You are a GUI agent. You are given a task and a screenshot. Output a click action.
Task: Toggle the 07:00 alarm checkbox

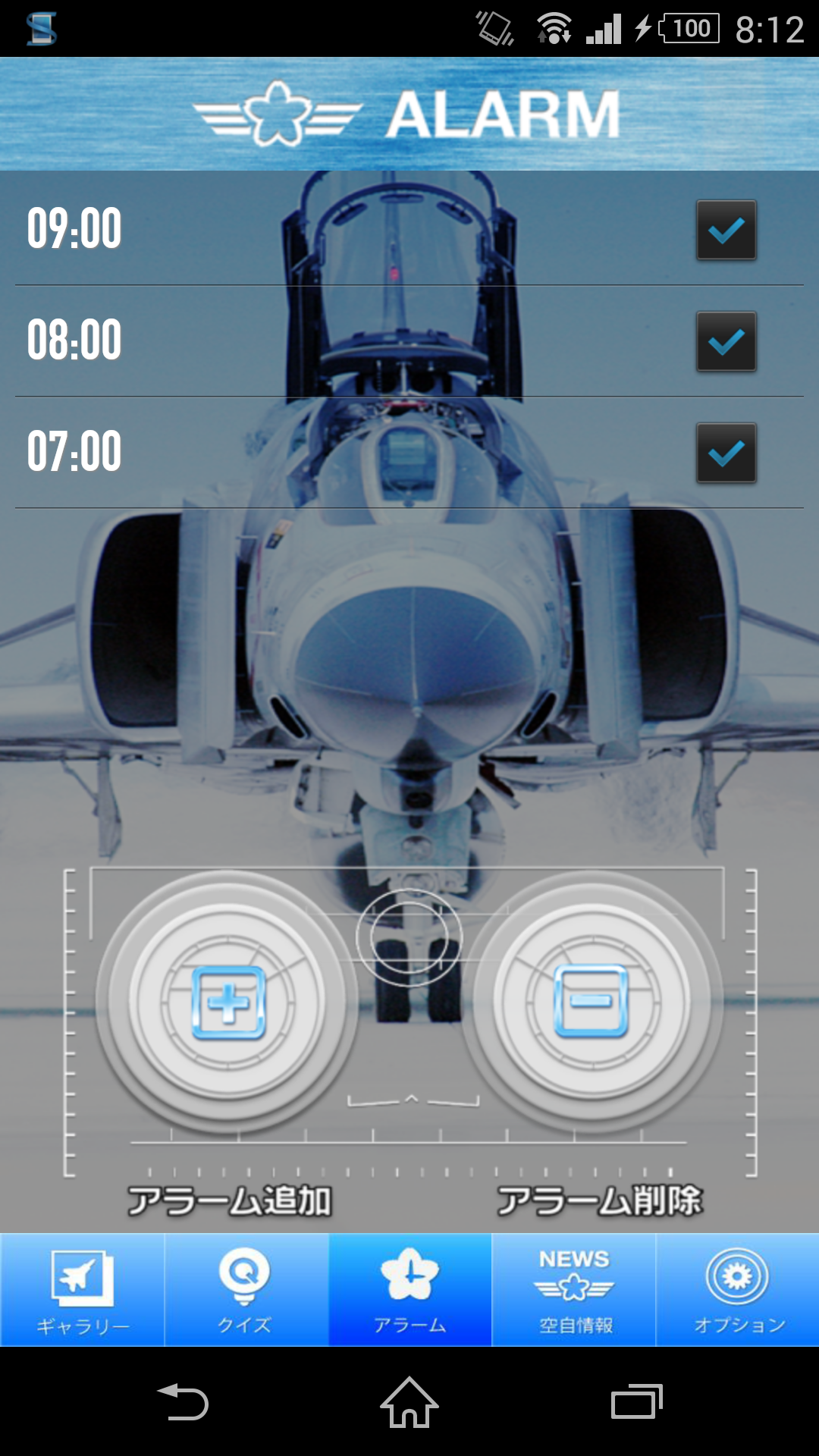(726, 453)
